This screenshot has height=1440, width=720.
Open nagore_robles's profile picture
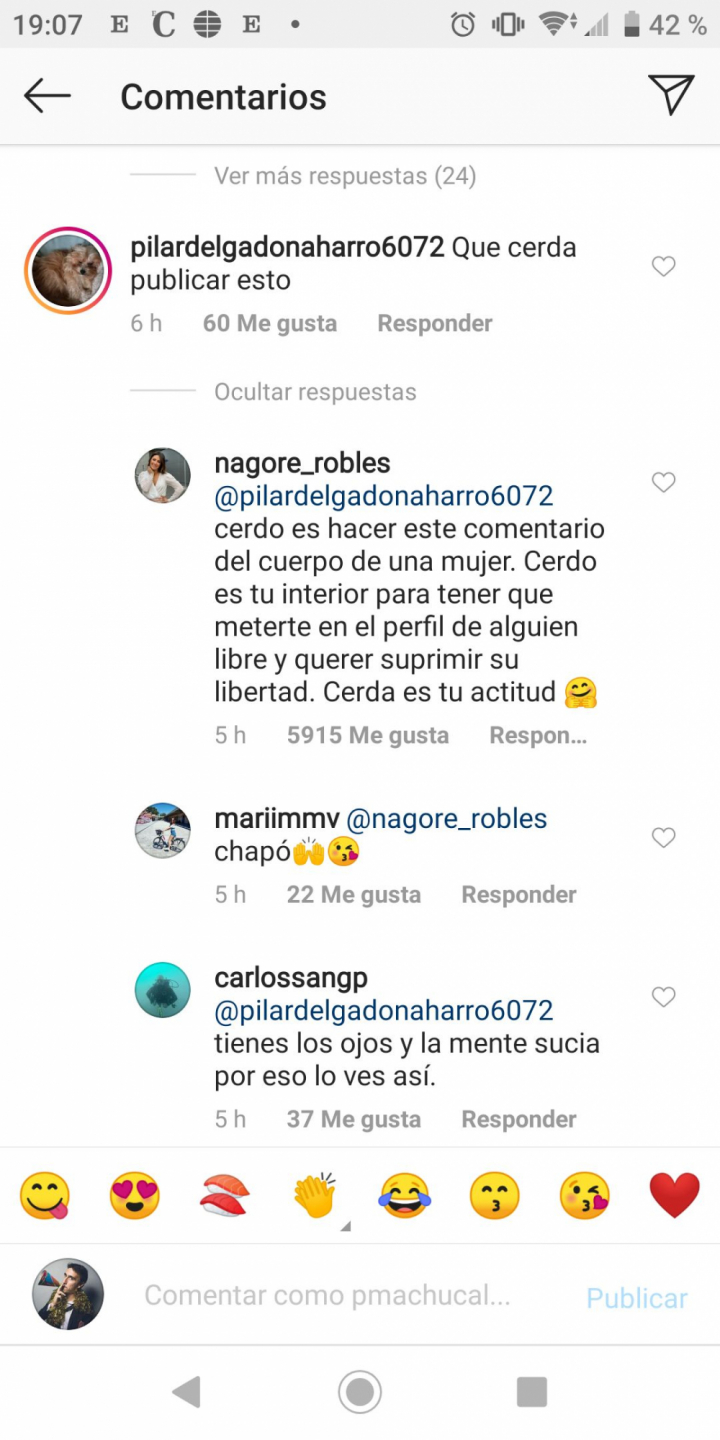[x=162, y=475]
